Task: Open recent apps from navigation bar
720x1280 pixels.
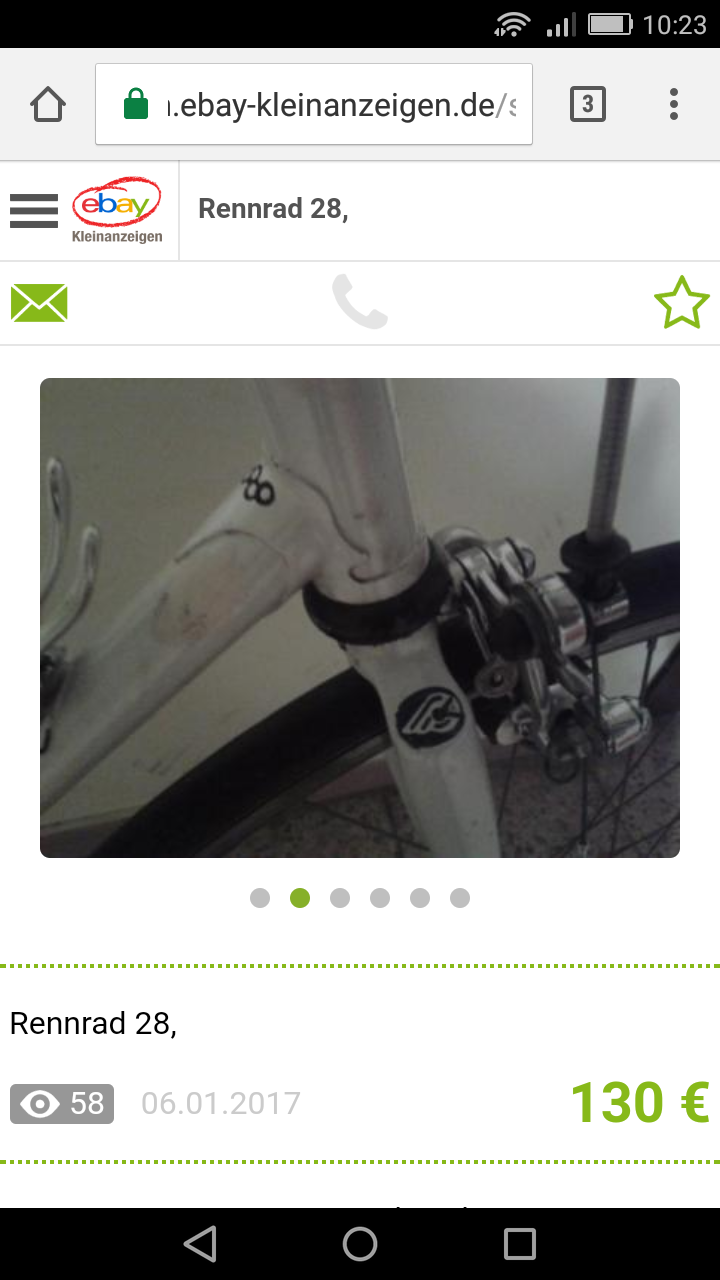Action: tap(520, 1244)
